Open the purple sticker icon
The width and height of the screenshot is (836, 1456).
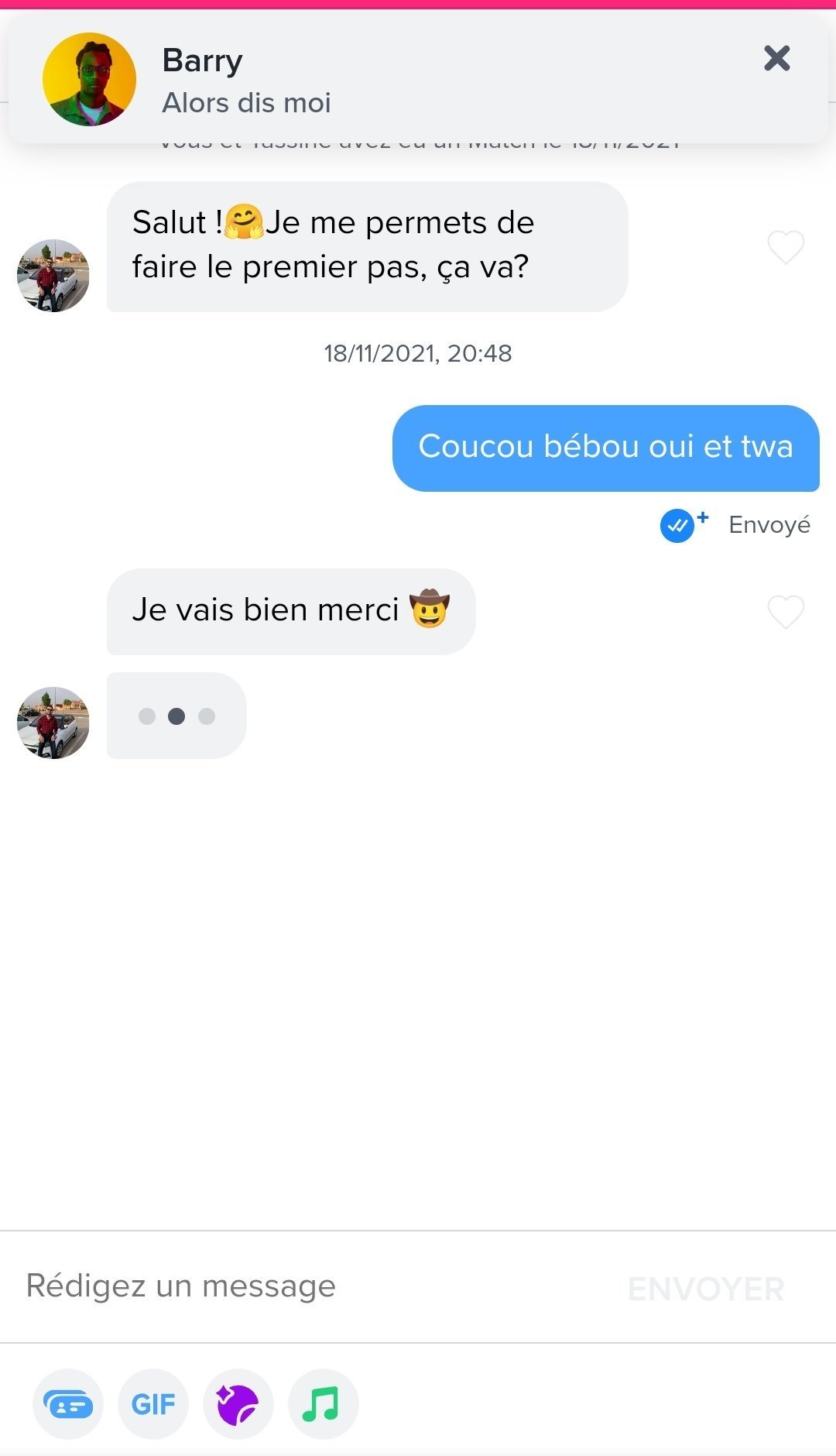pos(238,1404)
